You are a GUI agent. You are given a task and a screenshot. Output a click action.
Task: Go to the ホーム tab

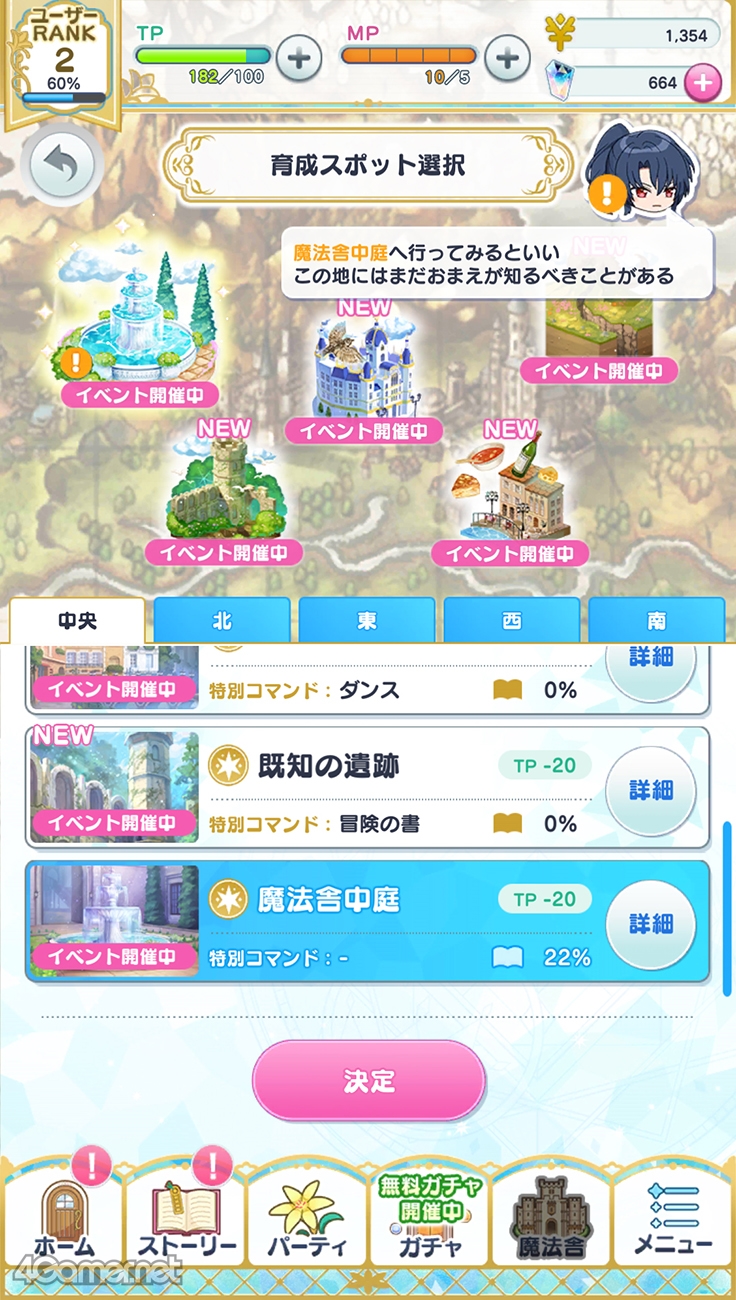[63, 1221]
